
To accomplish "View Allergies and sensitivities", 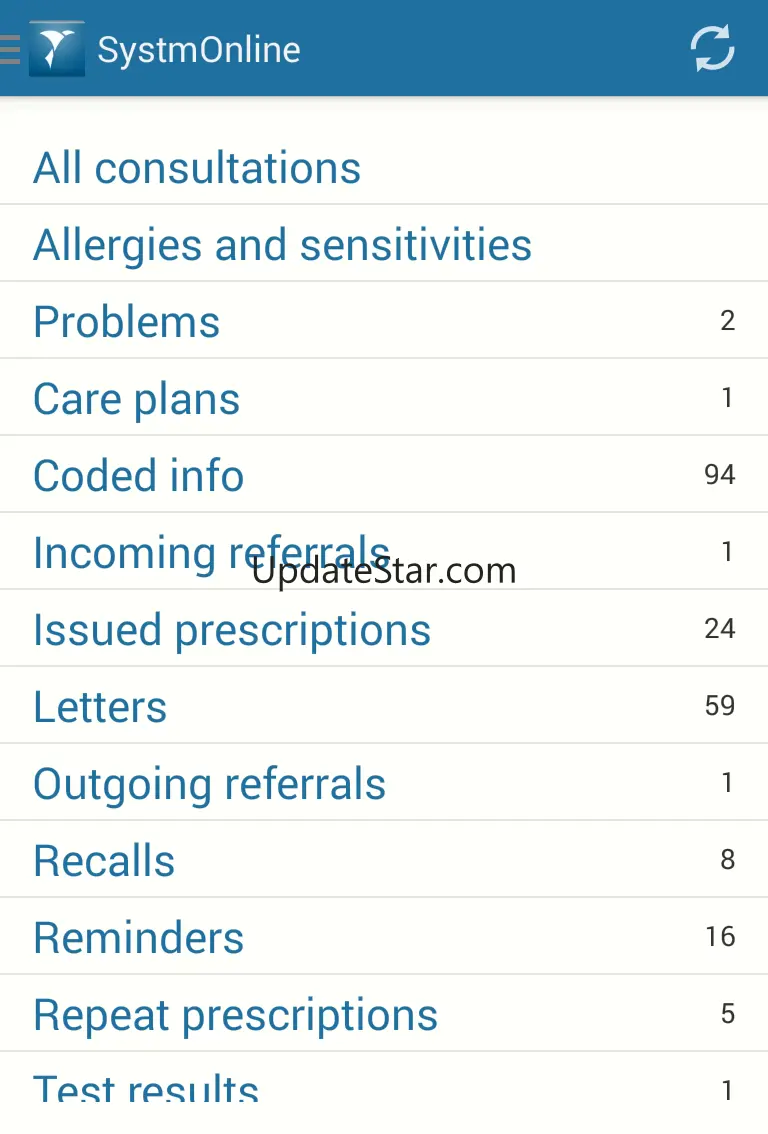I will tap(384, 244).
